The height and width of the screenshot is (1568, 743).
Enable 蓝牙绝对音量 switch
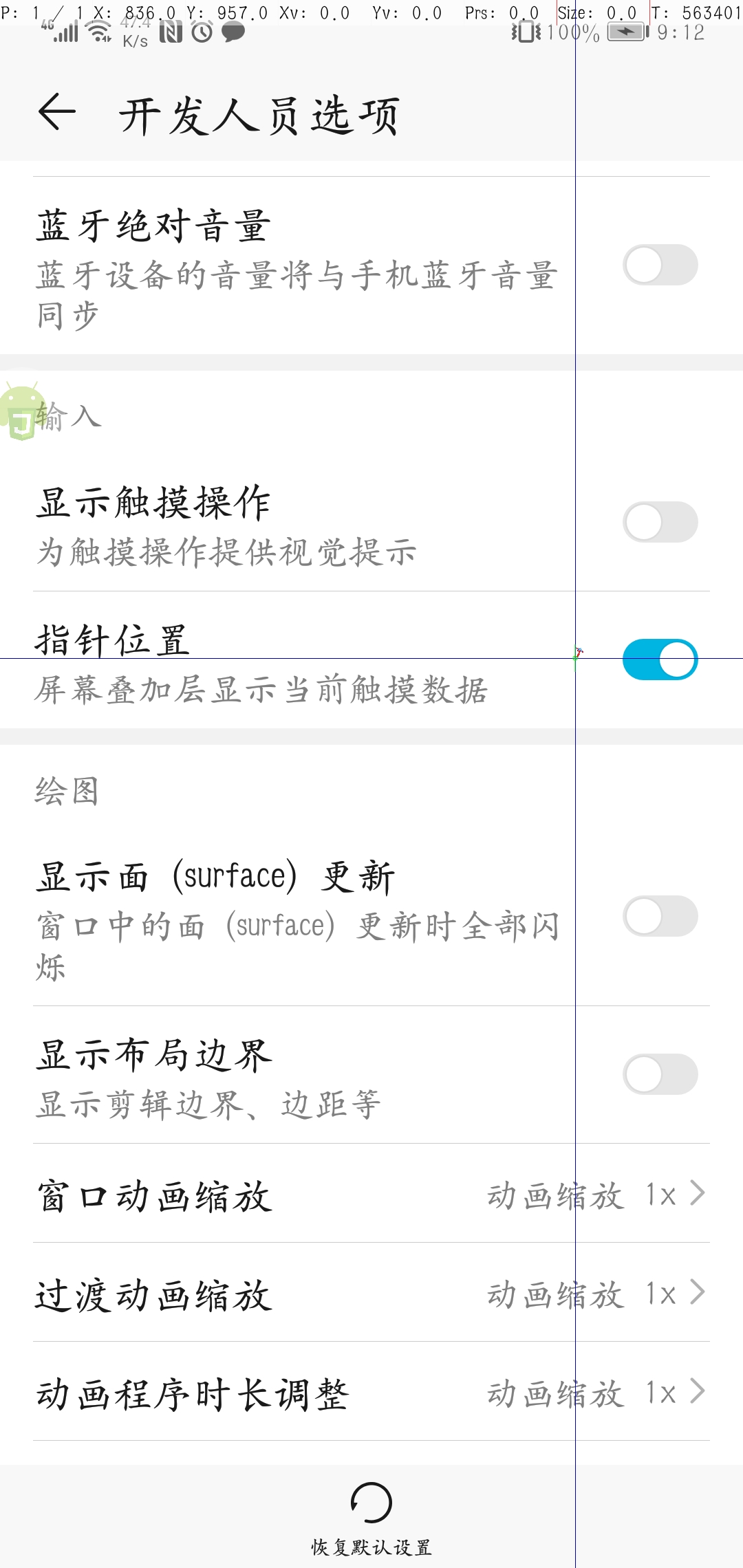[x=660, y=265]
